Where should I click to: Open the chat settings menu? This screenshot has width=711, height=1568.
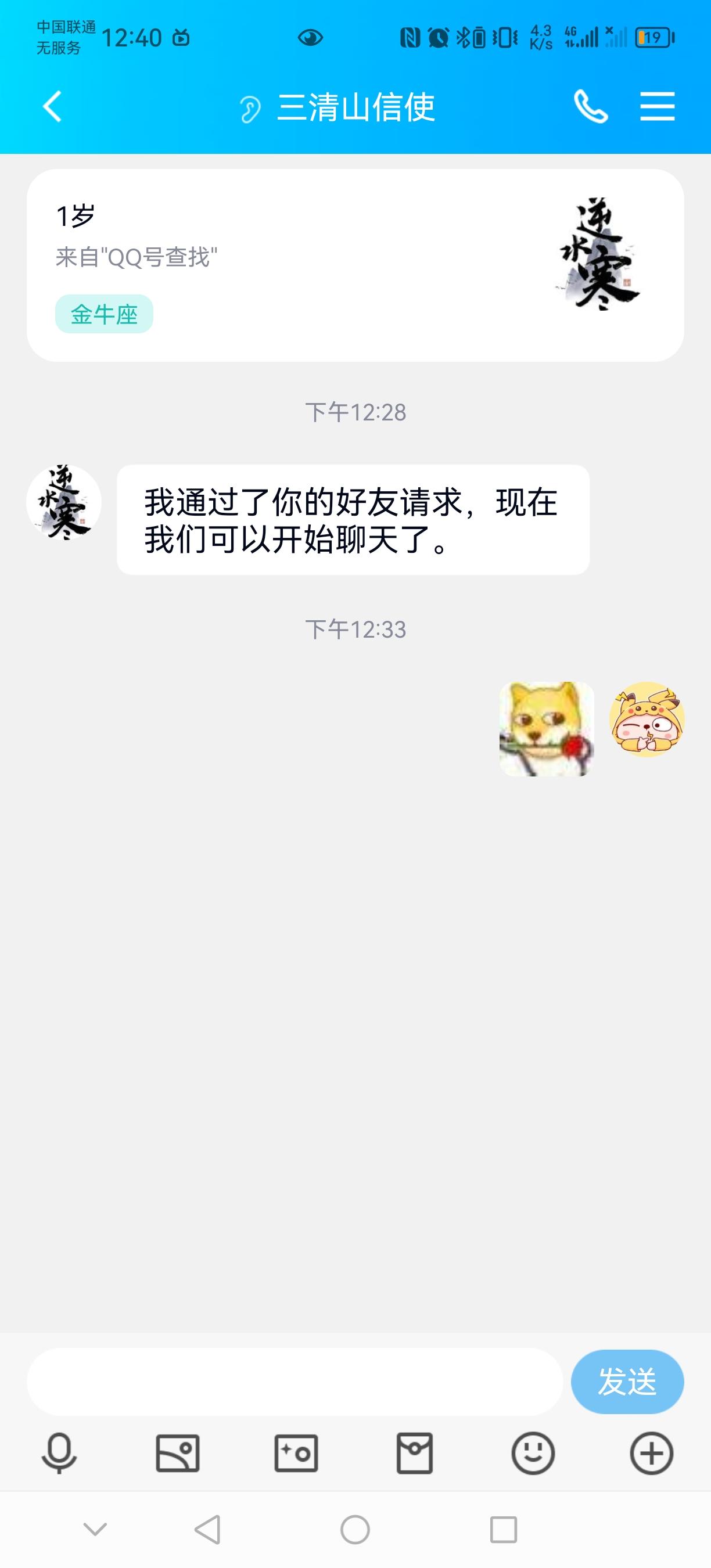(x=658, y=106)
